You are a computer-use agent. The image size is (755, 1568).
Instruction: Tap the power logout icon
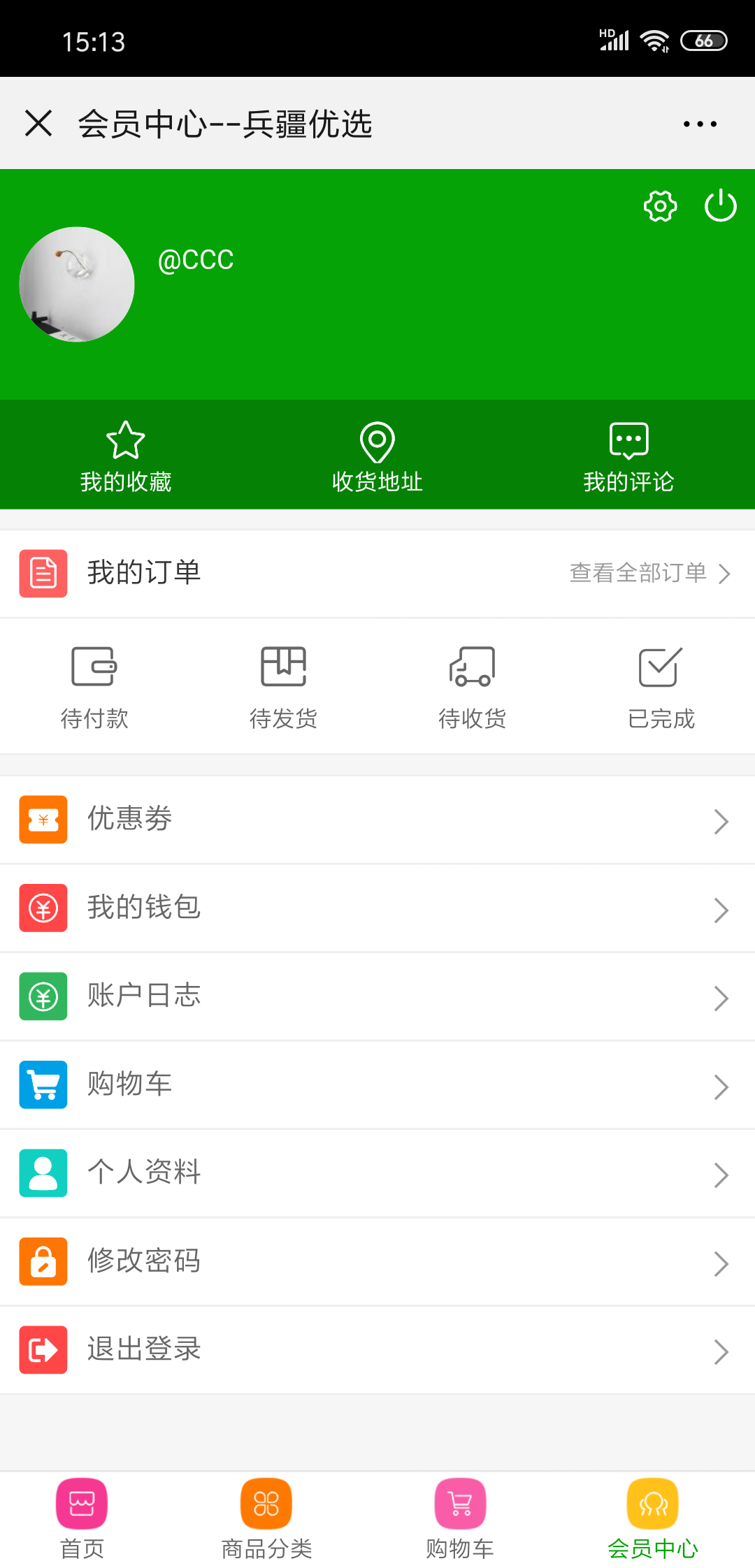coord(720,206)
